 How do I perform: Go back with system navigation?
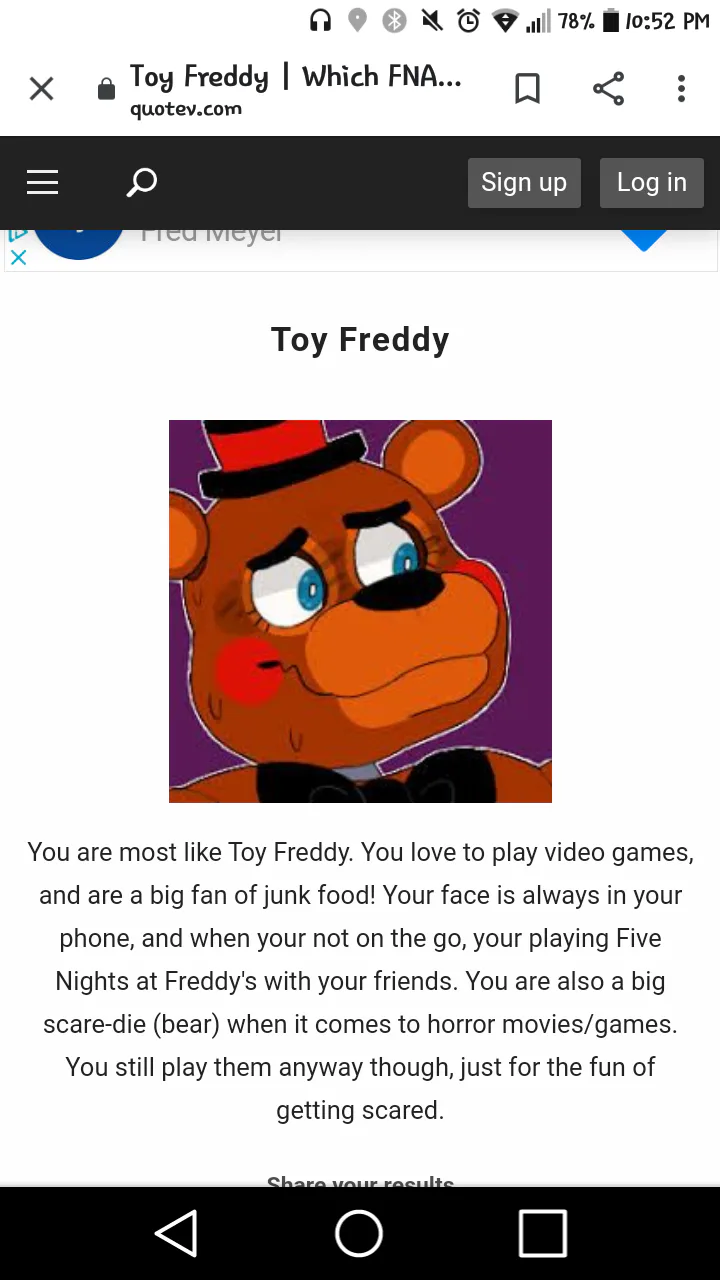coord(177,1233)
